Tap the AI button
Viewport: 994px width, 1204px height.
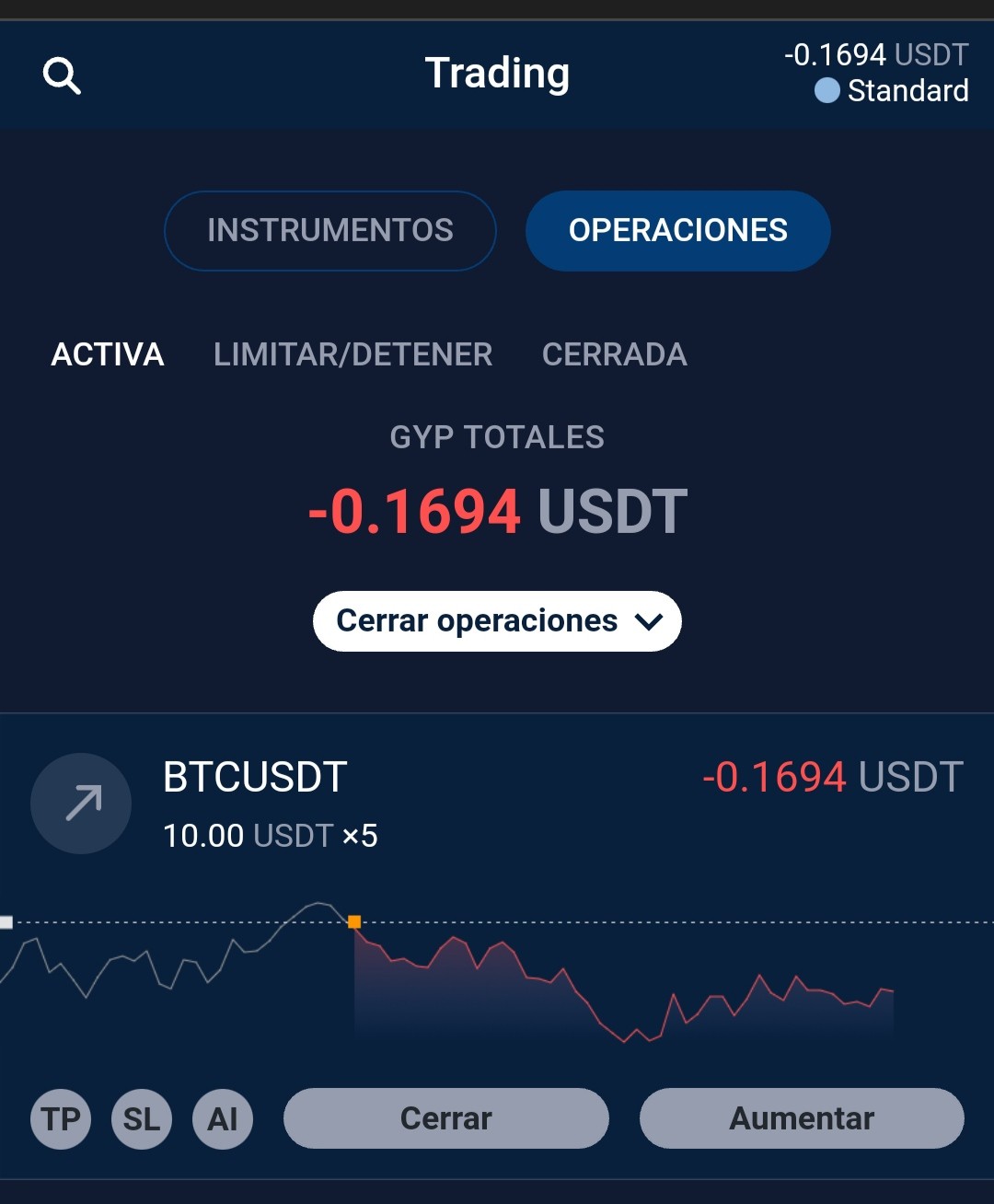pos(223,1118)
